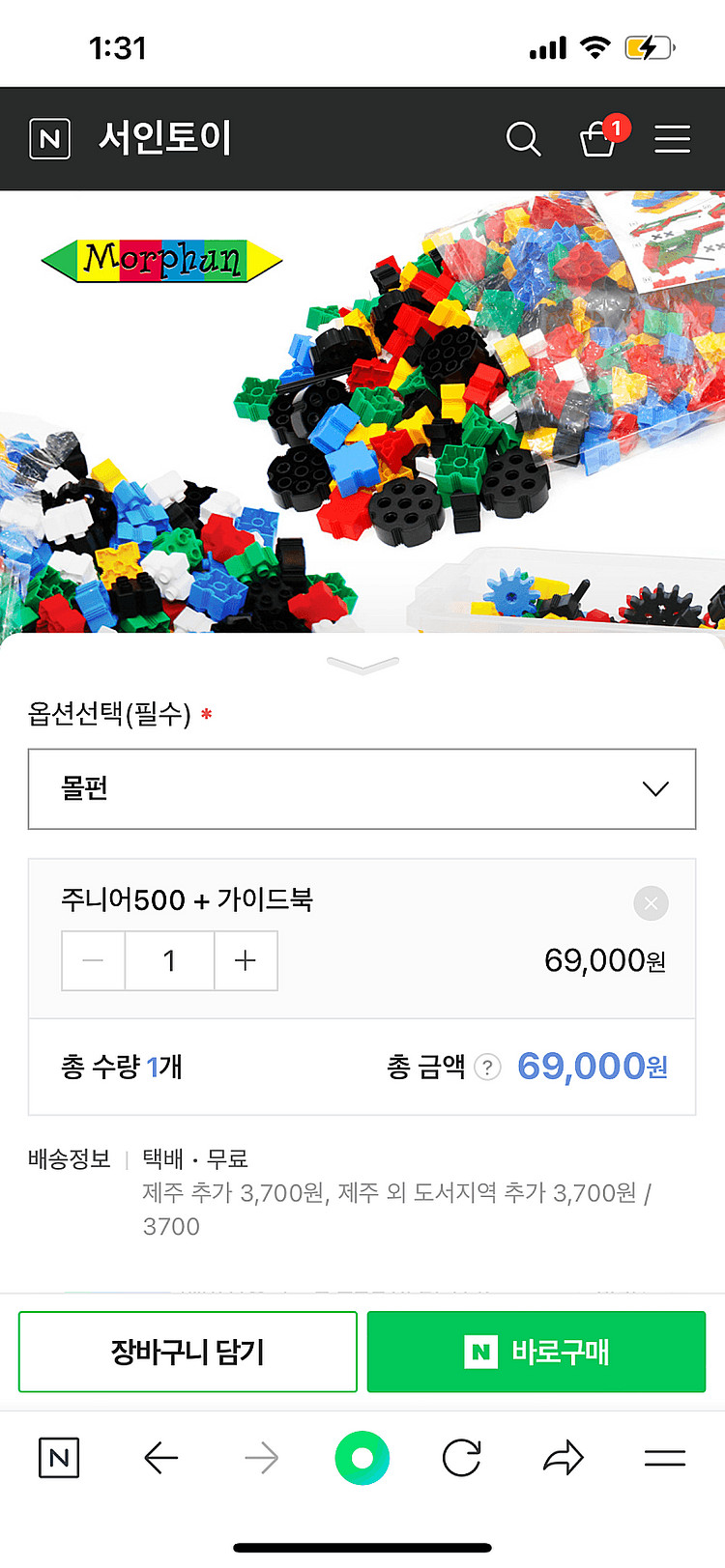The image size is (725, 1568).
Task: Open the hamburger menu in the header
Action: tap(672, 139)
